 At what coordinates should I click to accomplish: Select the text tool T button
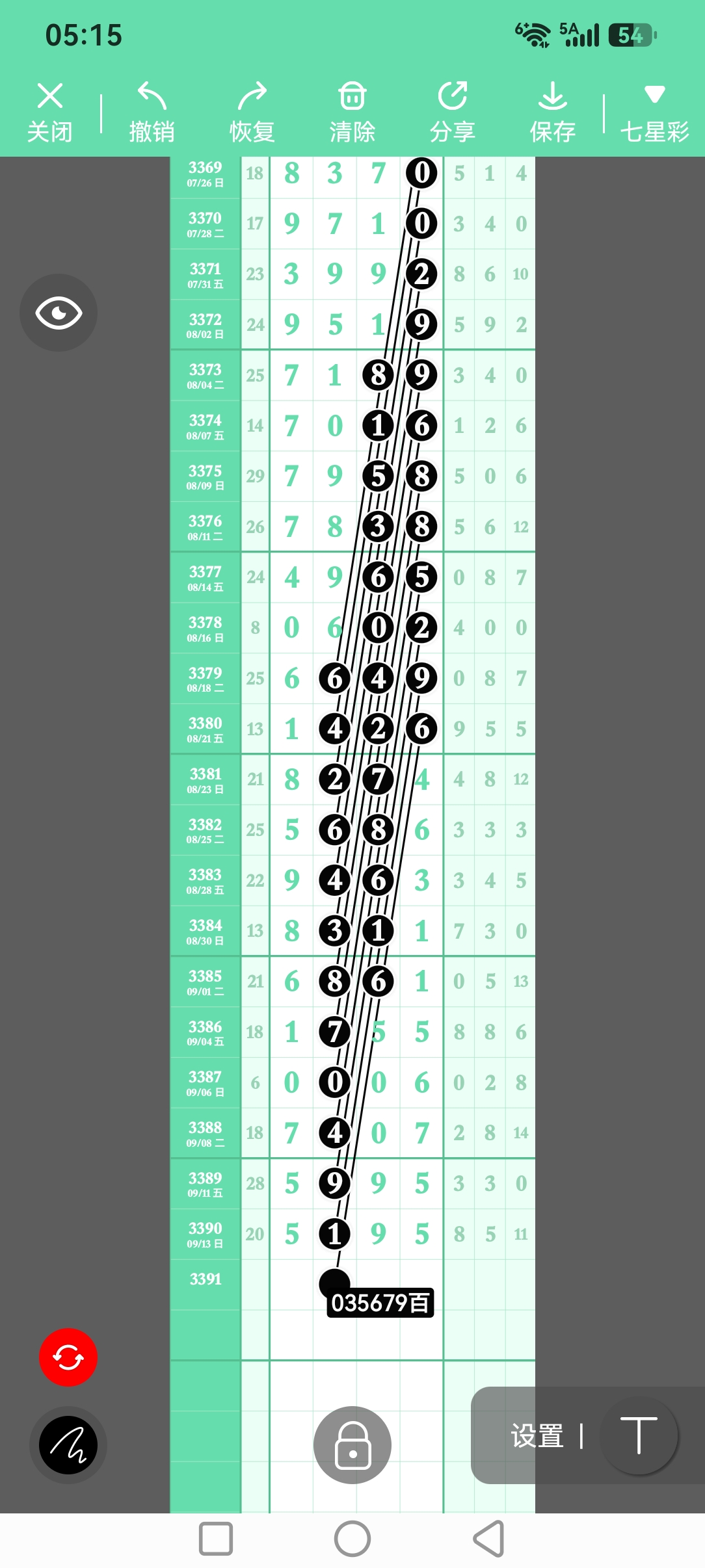click(639, 1435)
